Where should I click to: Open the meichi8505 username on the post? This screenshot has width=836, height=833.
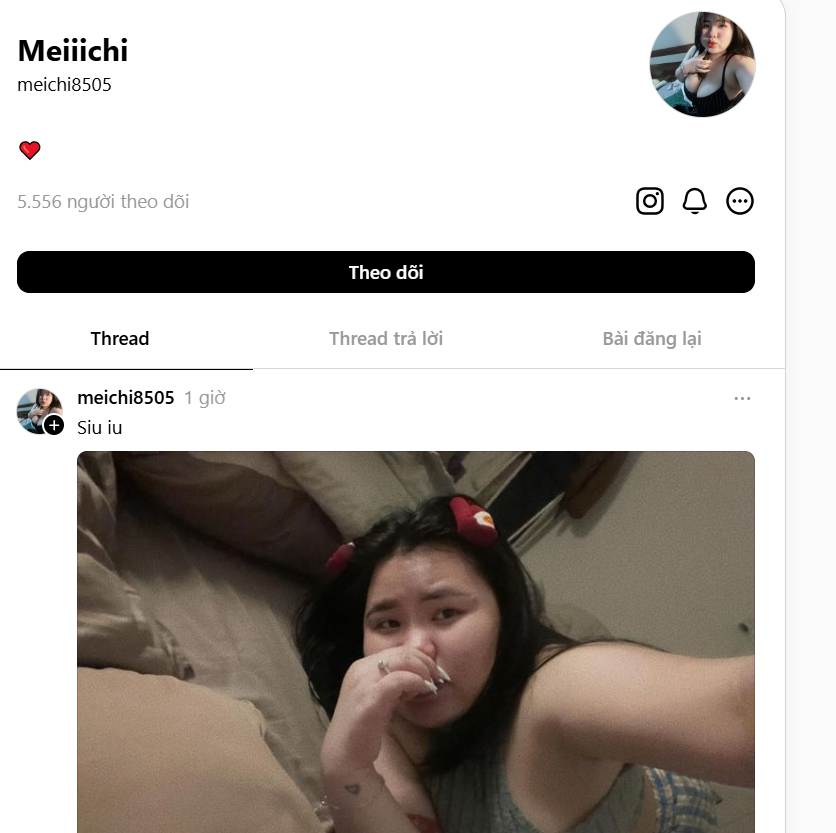click(126, 398)
